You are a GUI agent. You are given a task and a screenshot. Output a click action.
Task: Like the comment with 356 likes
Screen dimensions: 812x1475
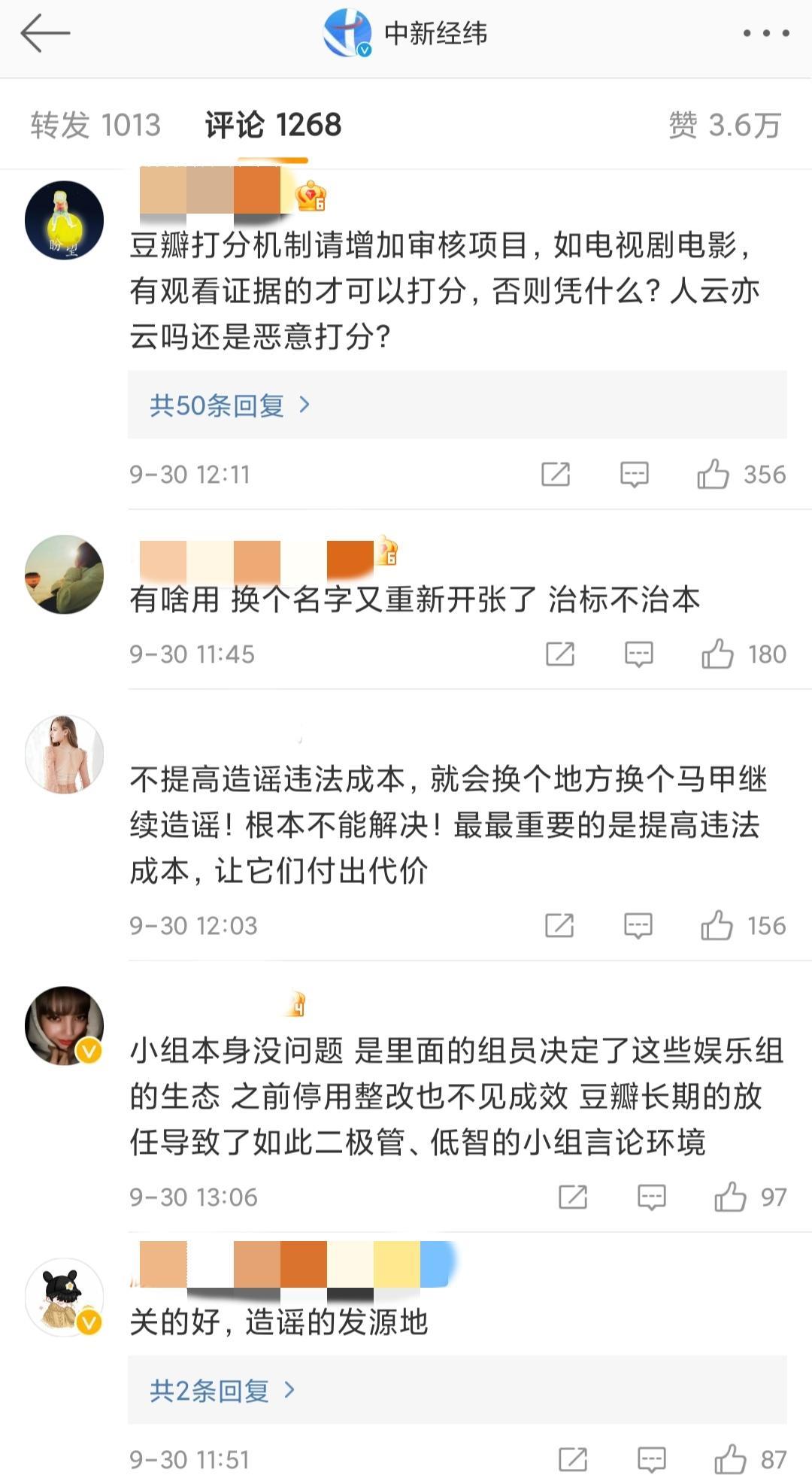[x=713, y=475]
